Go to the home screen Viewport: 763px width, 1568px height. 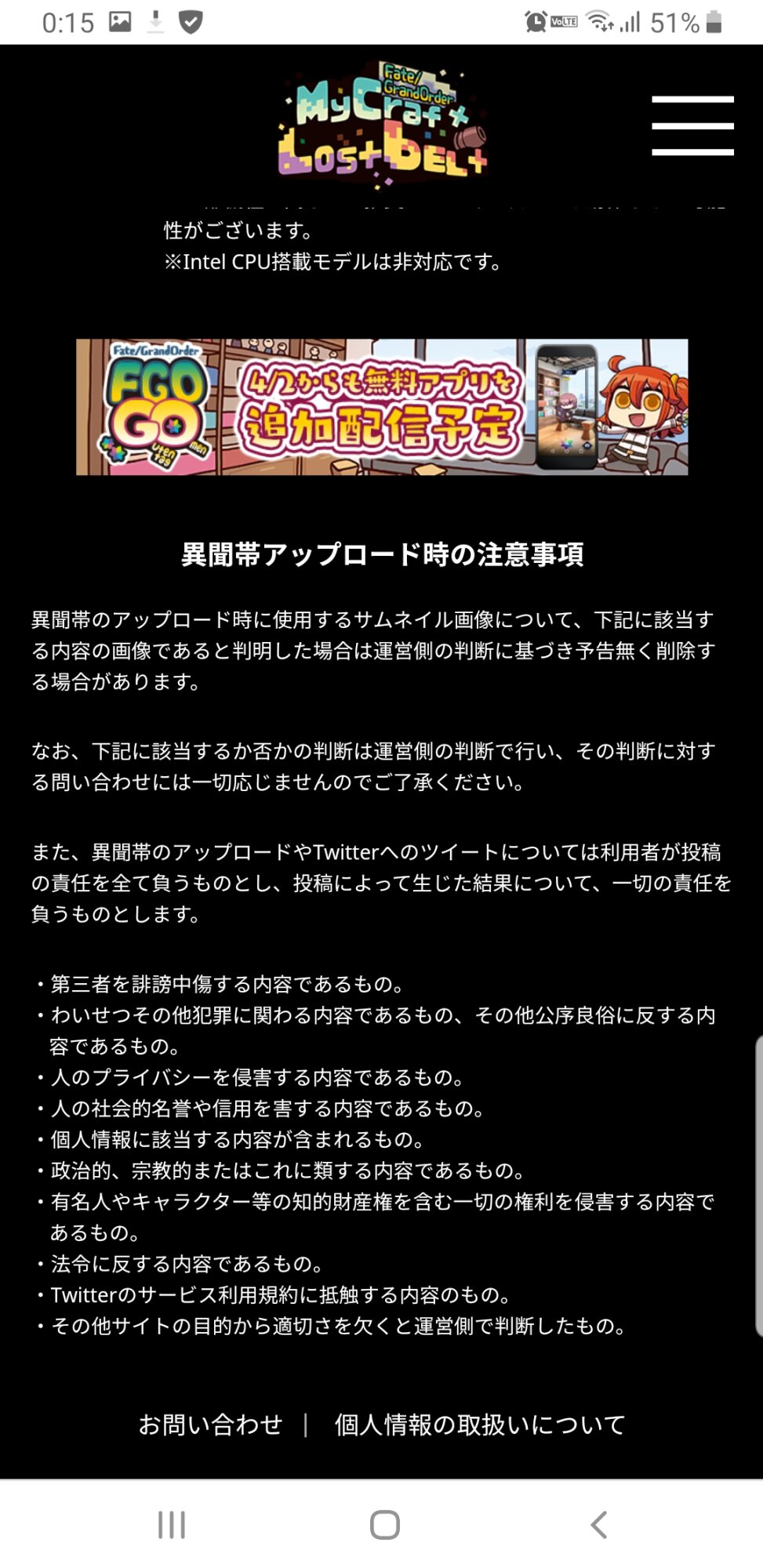pos(384,1525)
